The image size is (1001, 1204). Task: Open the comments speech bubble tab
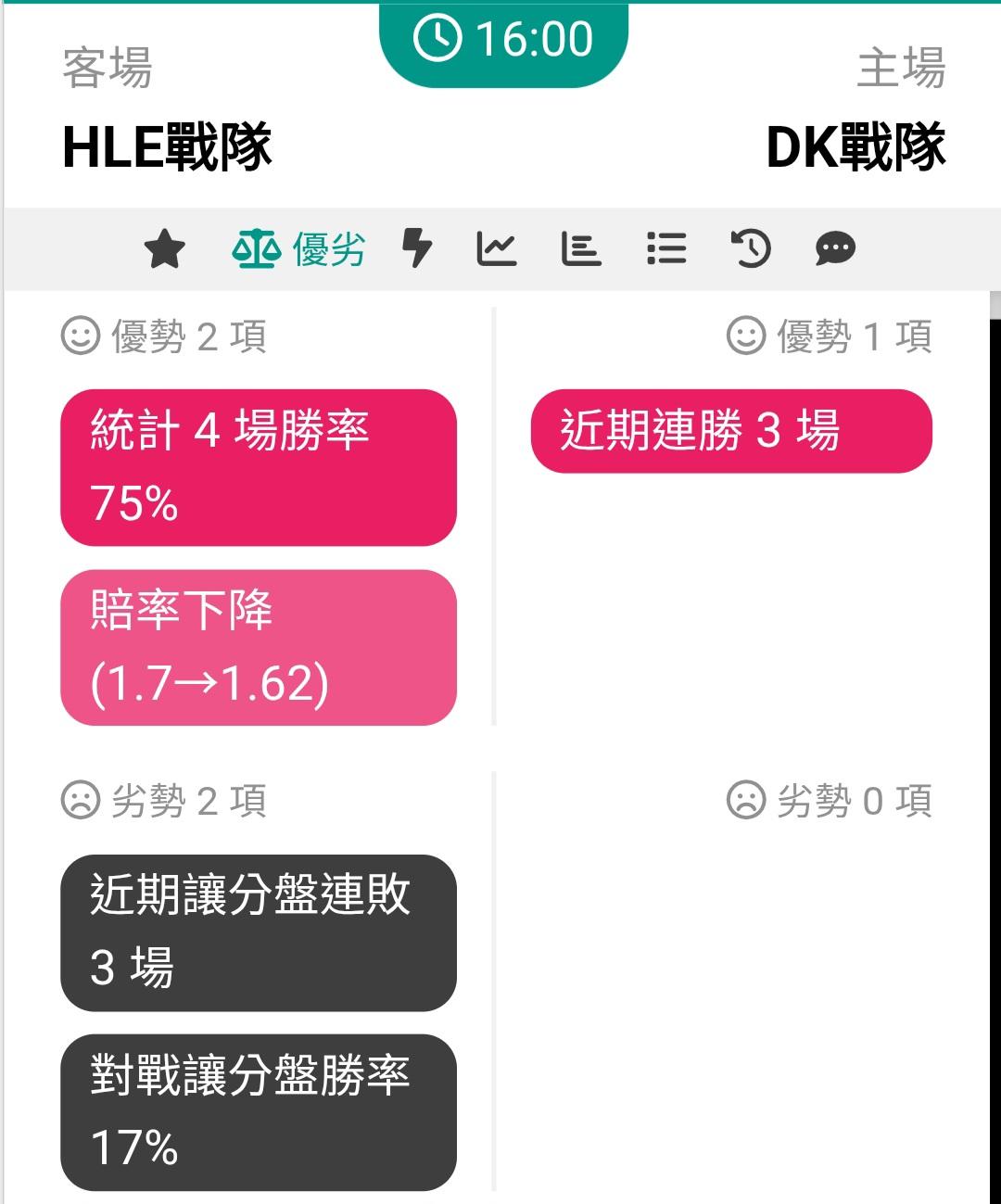click(835, 249)
